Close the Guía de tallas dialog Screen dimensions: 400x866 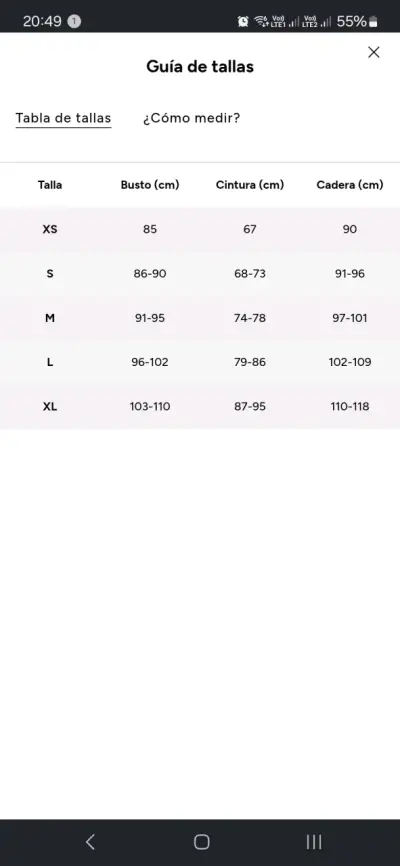click(374, 52)
